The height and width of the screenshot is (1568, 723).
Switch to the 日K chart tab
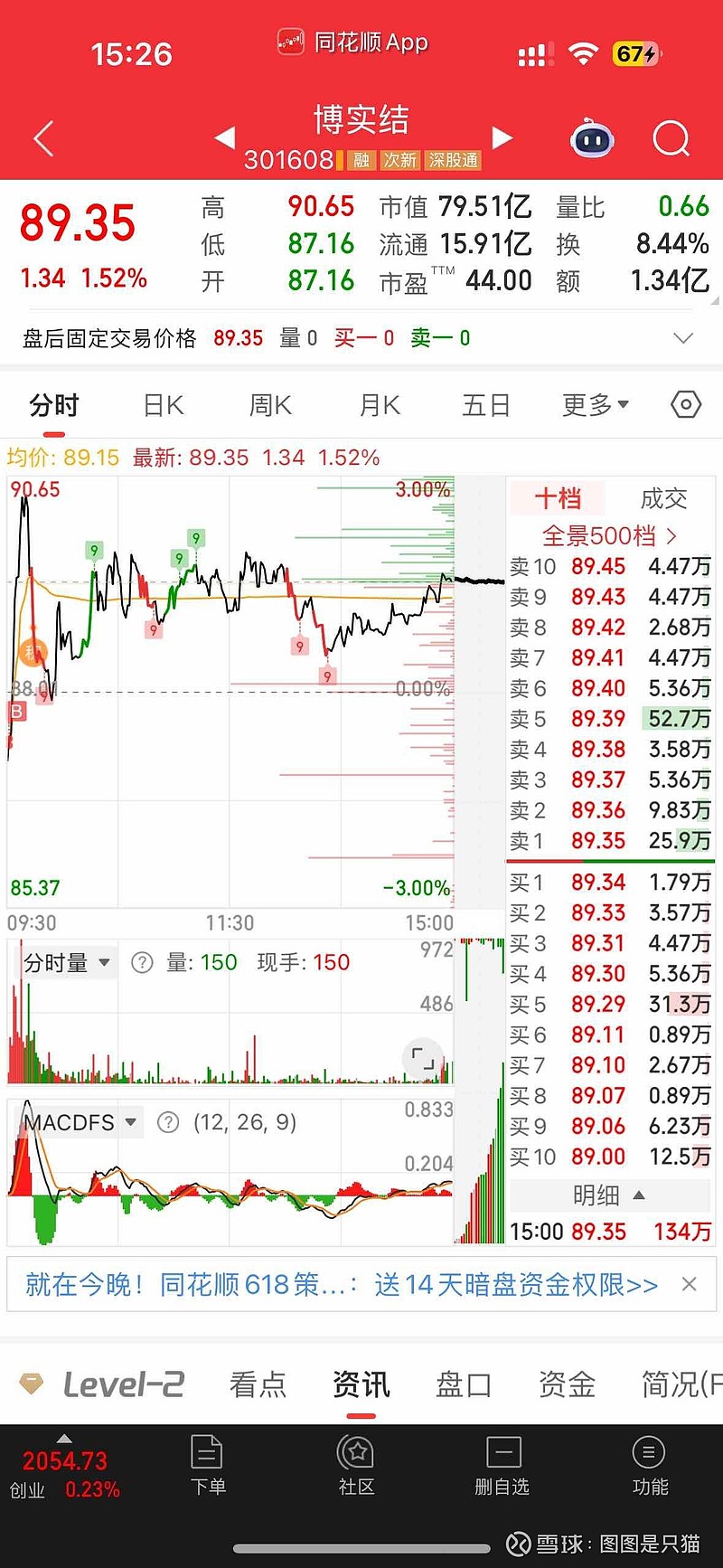click(164, 405)
